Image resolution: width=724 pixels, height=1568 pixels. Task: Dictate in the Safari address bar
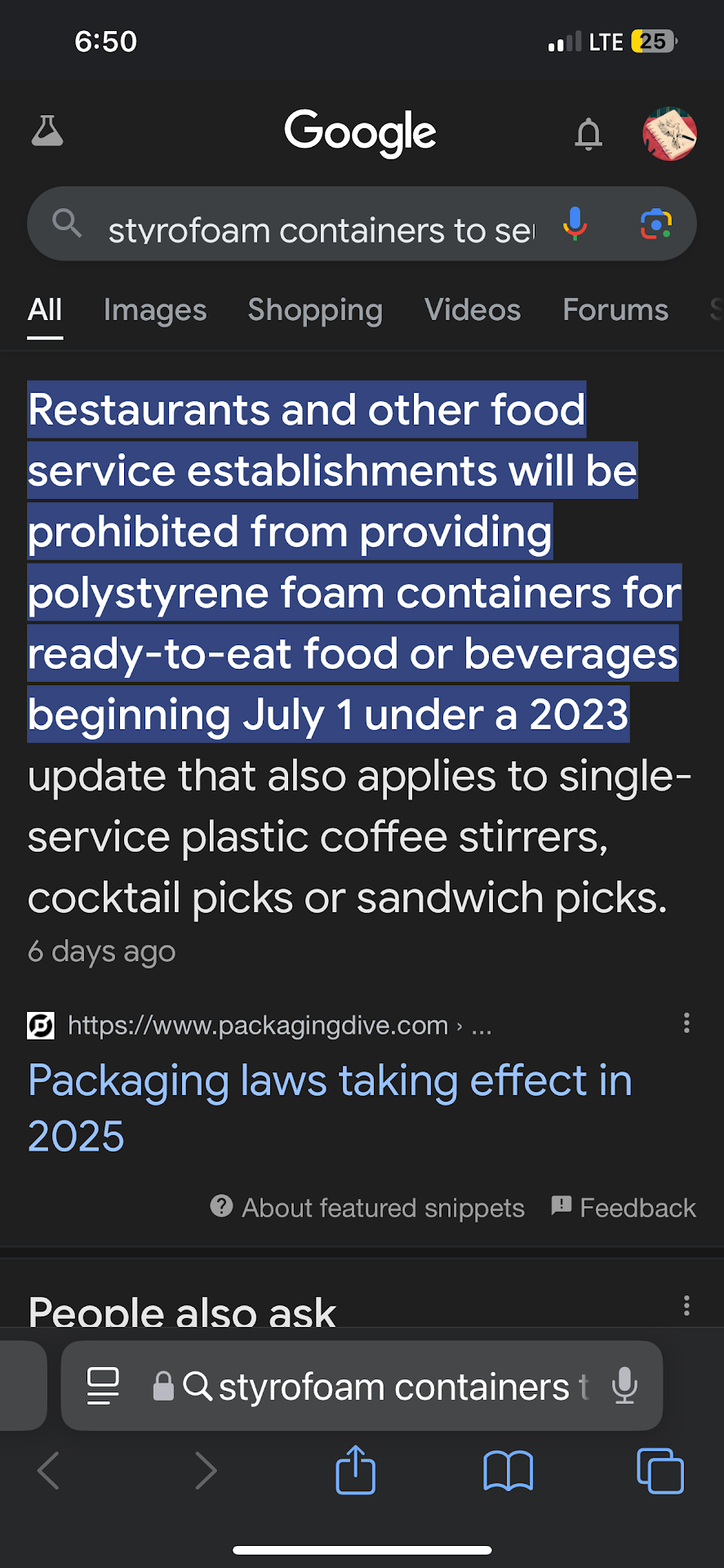[x=624, y=1385]
